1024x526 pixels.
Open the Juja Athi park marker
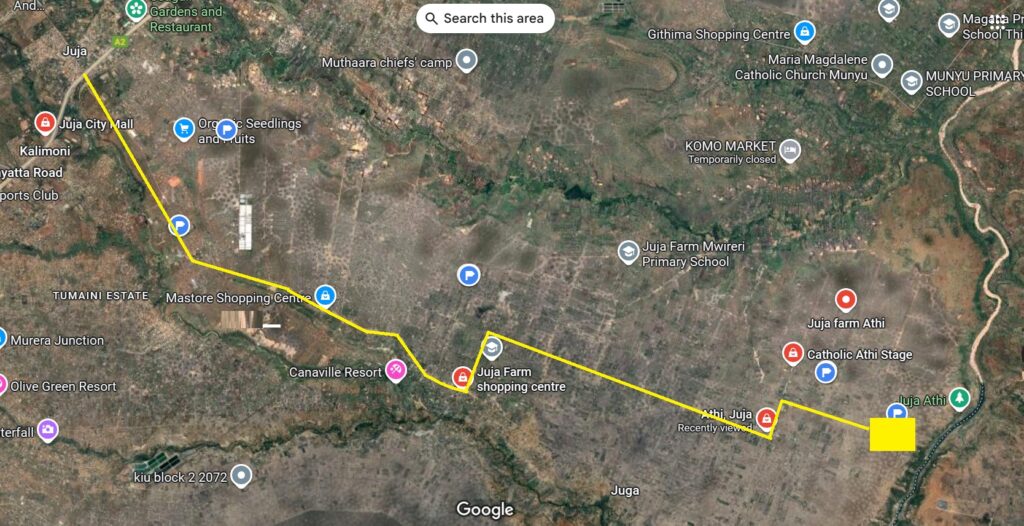(960, 399)
